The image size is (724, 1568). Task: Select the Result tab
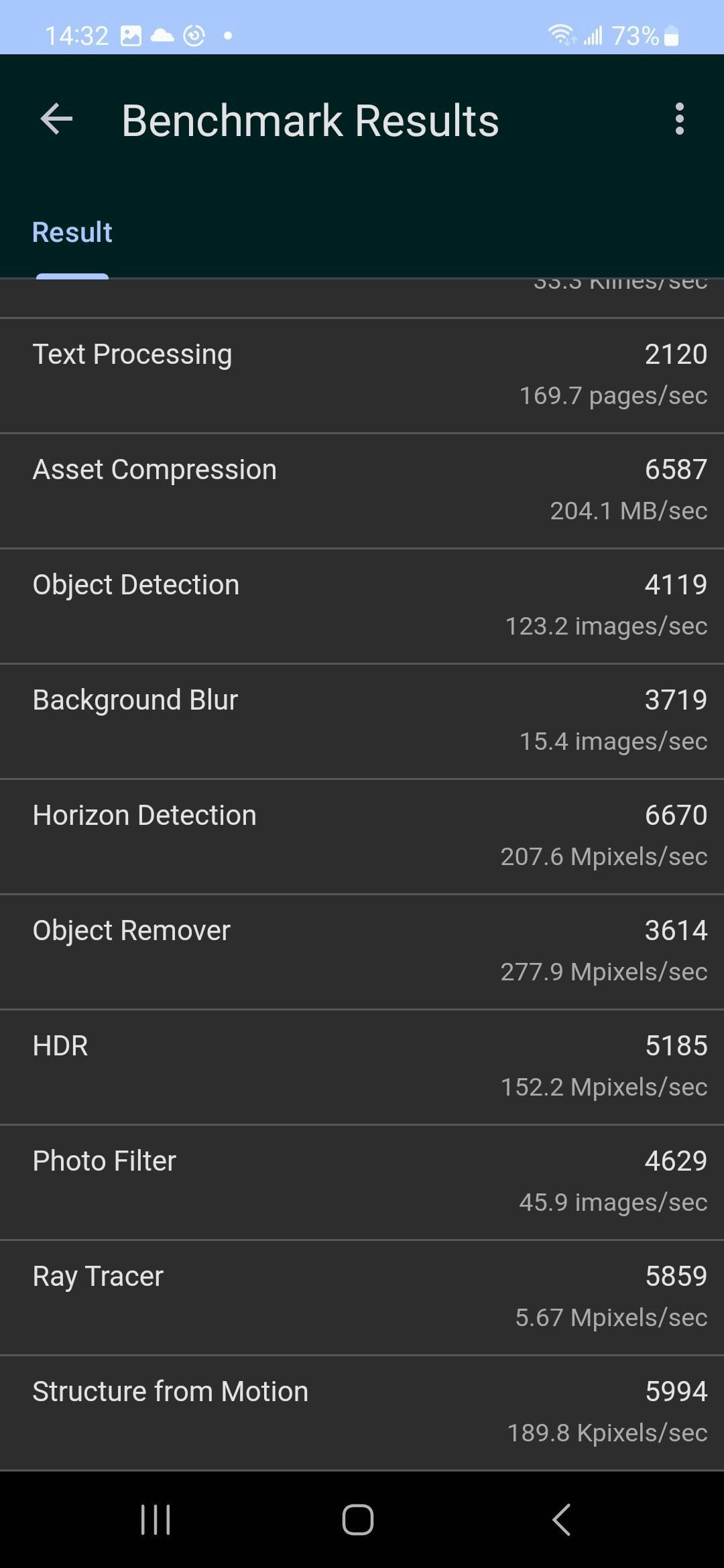point(72,233)
